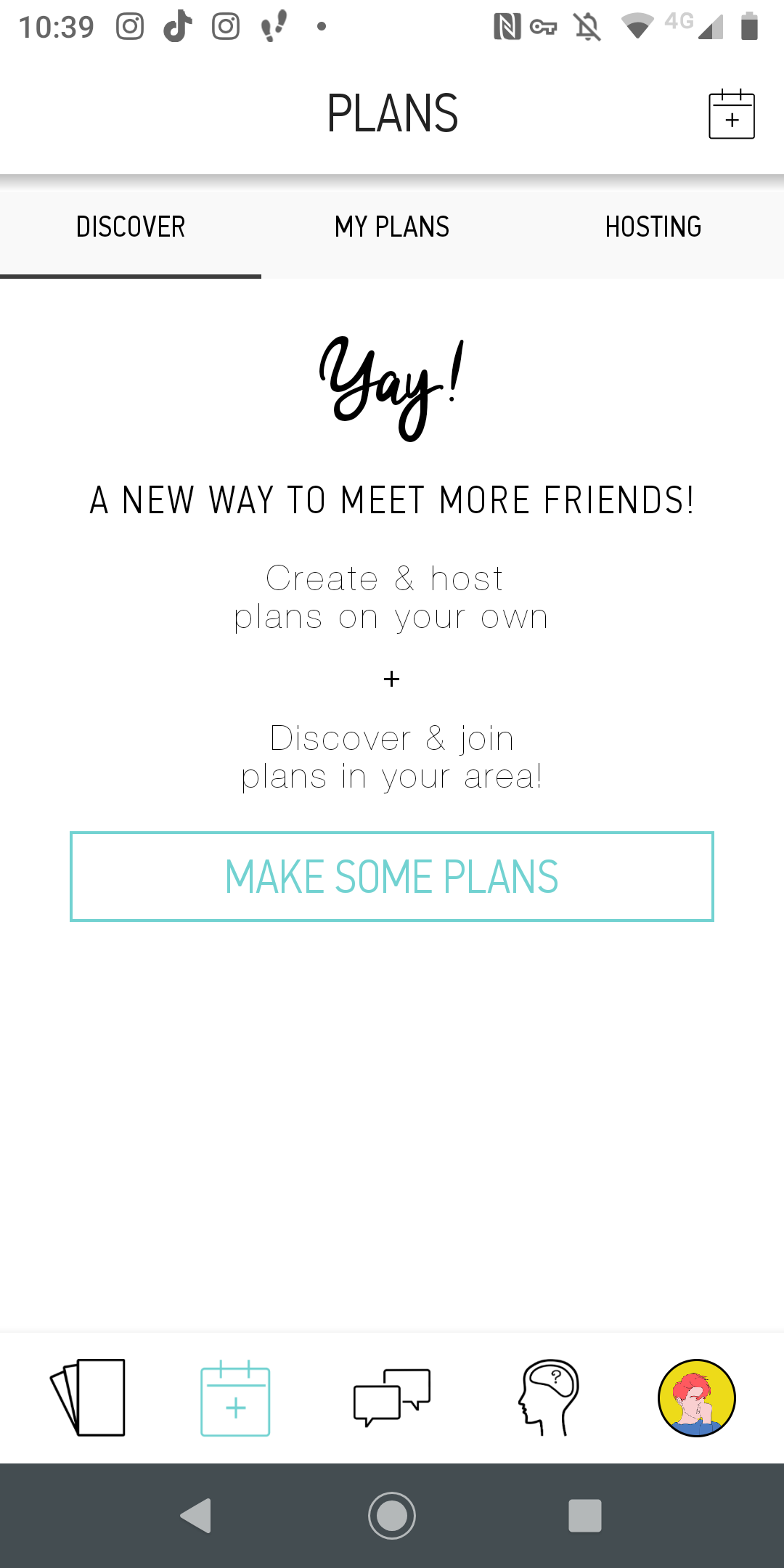Go back using the system back button
This screenshot has width=784, height=1568.
(x=196, y=1516)
